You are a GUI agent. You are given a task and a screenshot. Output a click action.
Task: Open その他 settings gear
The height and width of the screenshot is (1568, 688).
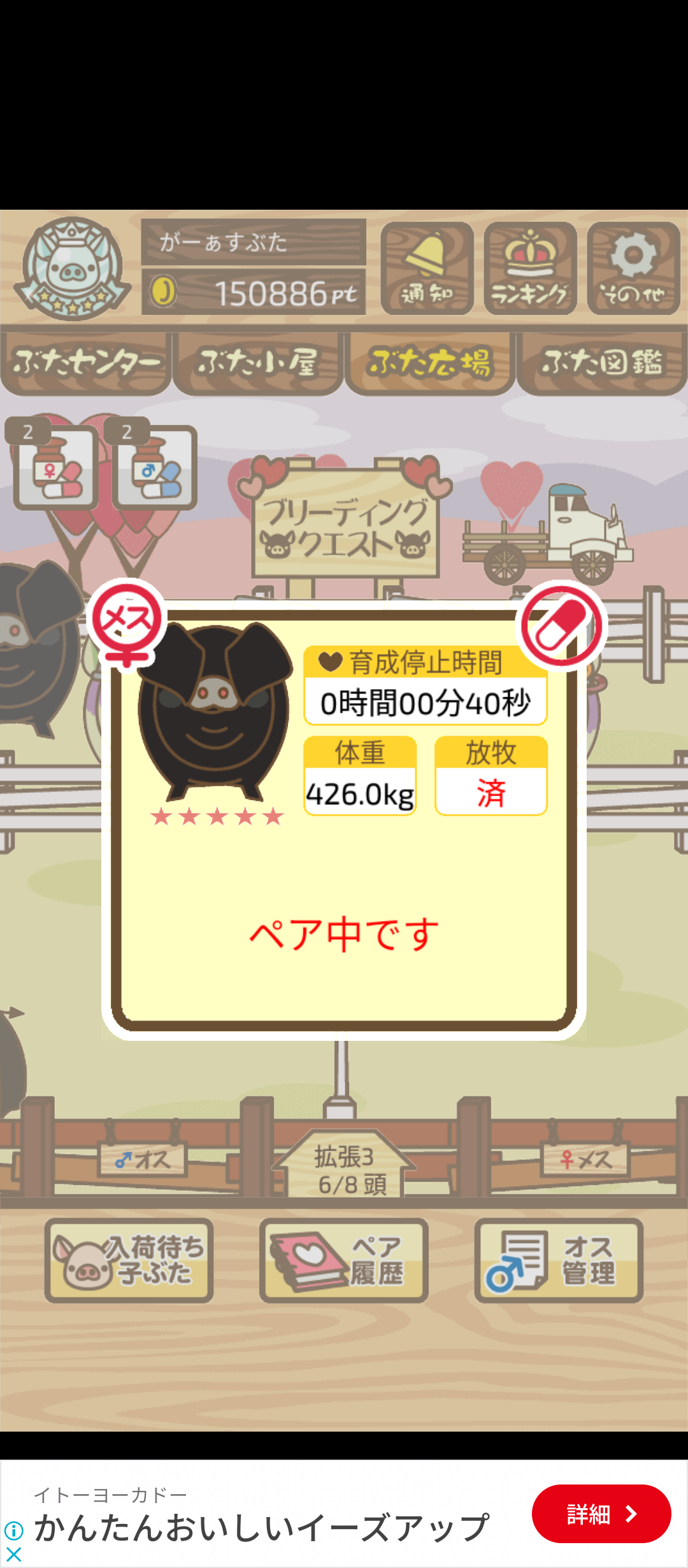click(x=633, y=268)
